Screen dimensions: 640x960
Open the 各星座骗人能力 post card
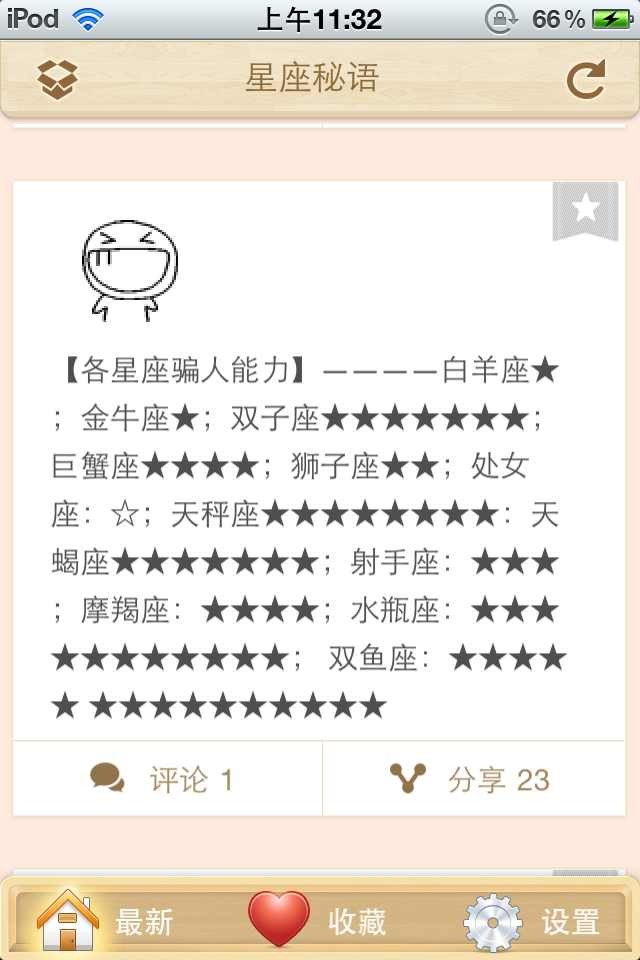(x=310, y=540)
